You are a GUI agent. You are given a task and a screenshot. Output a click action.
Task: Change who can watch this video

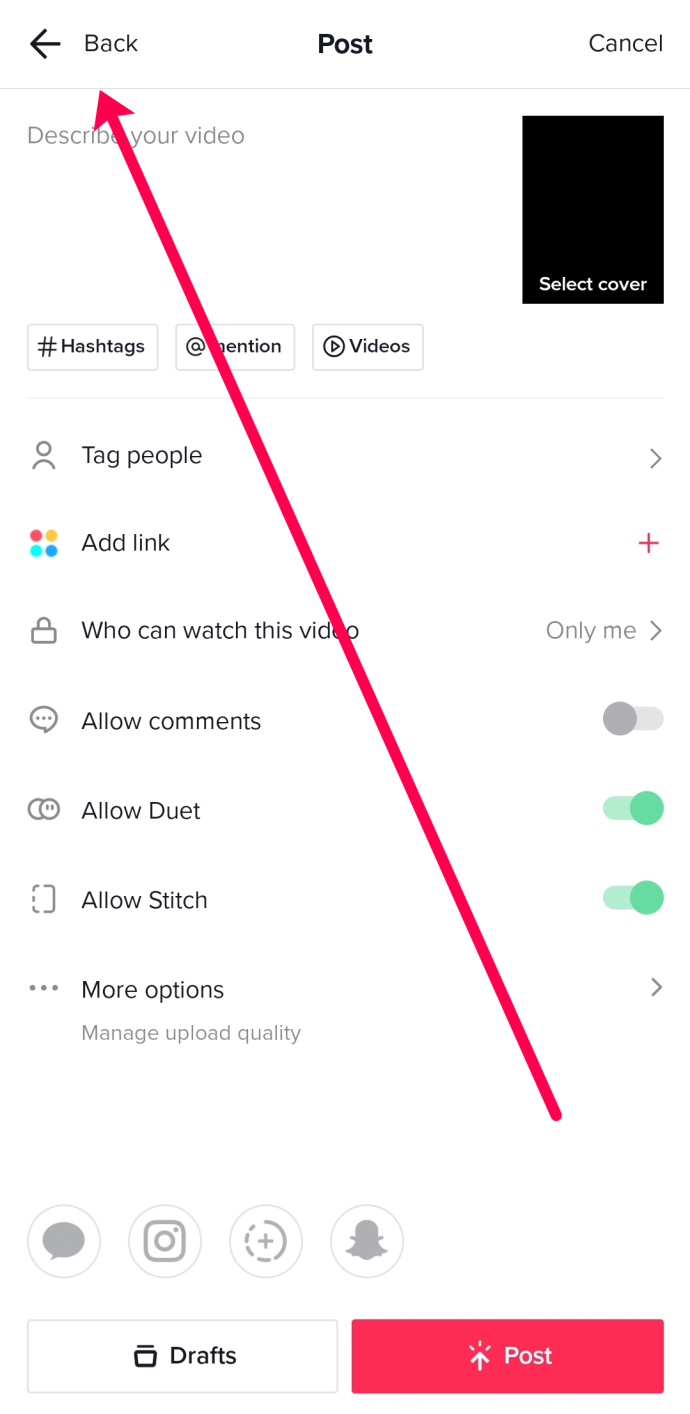[345, 631]
